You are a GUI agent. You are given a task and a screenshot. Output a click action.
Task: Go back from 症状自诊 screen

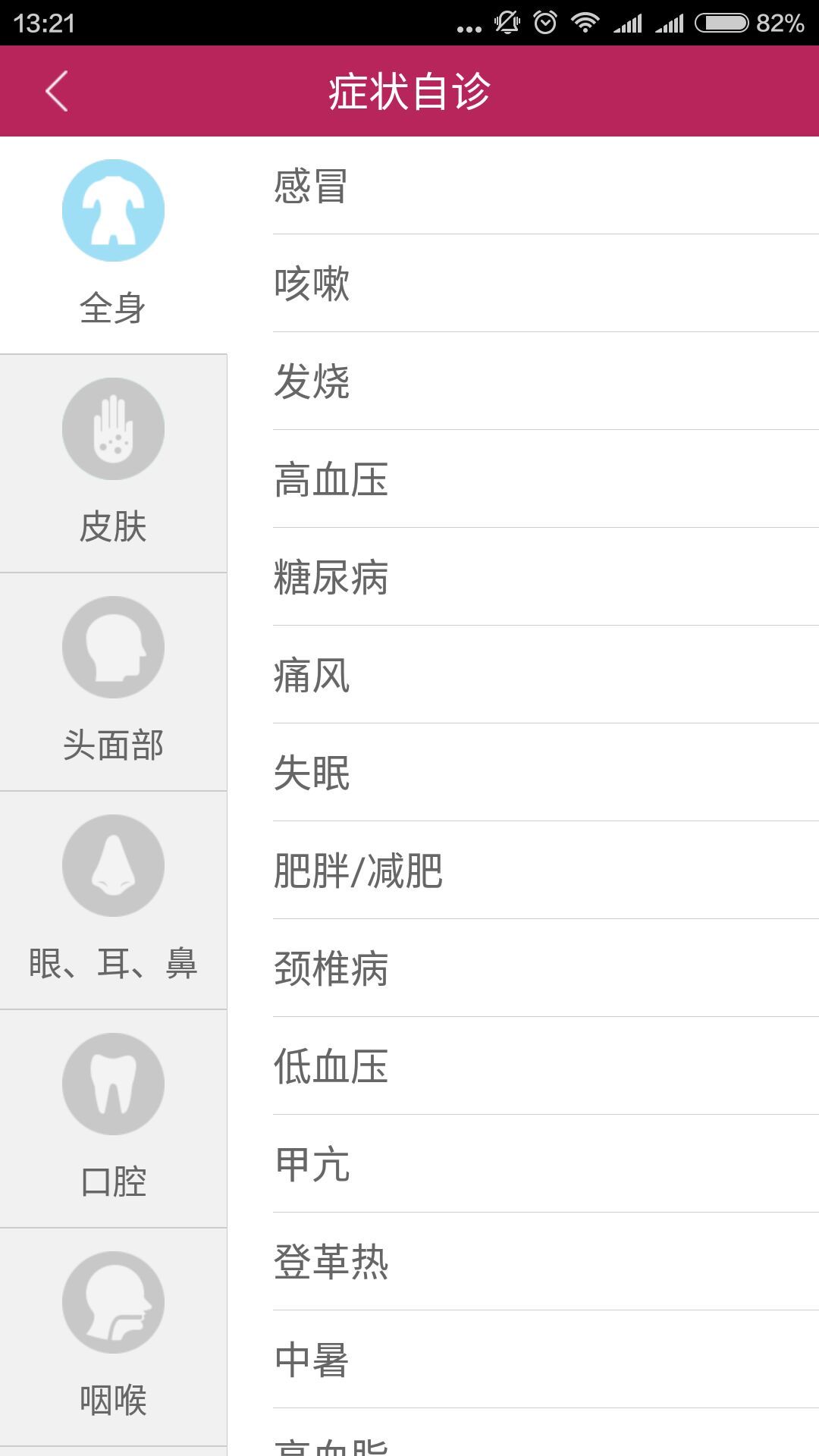pos(57,91)
